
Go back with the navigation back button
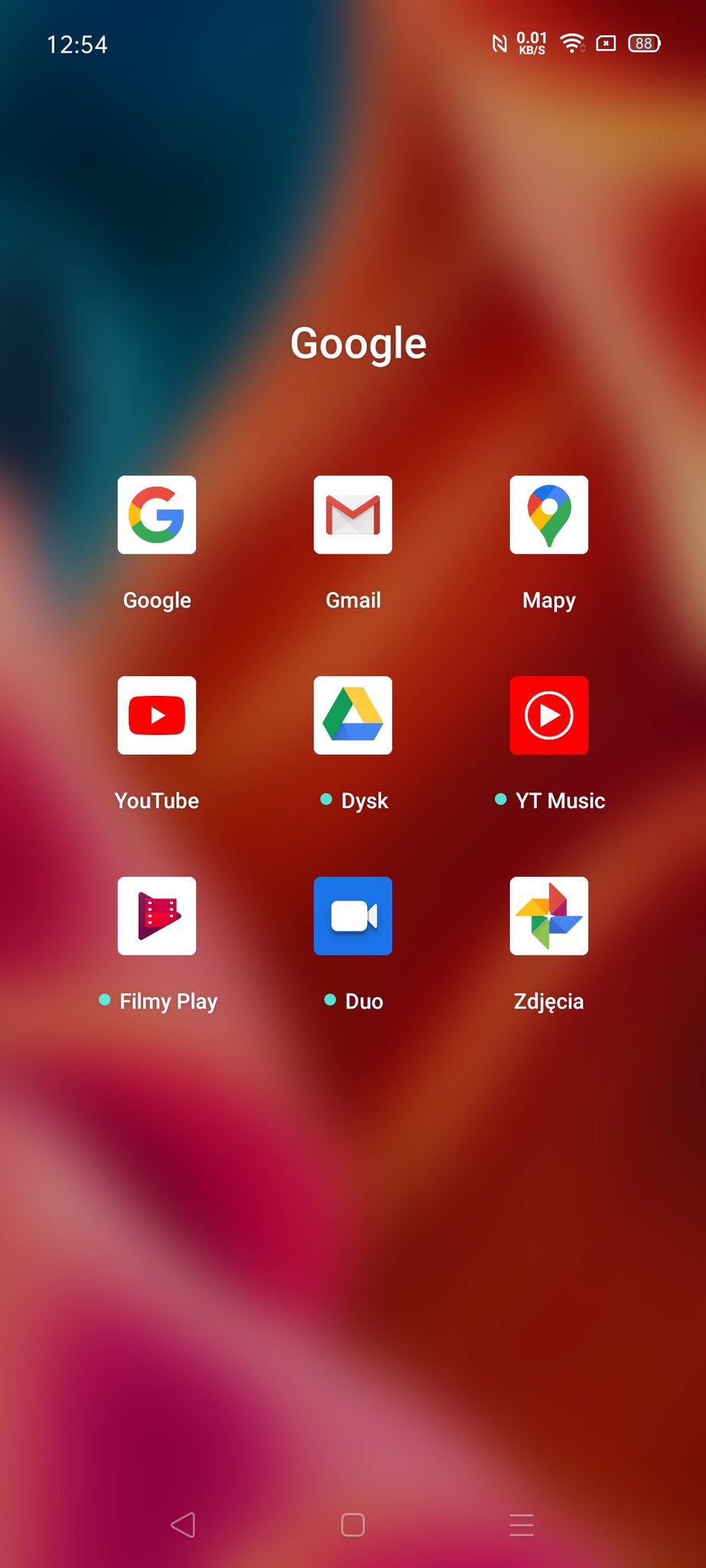183,1524
